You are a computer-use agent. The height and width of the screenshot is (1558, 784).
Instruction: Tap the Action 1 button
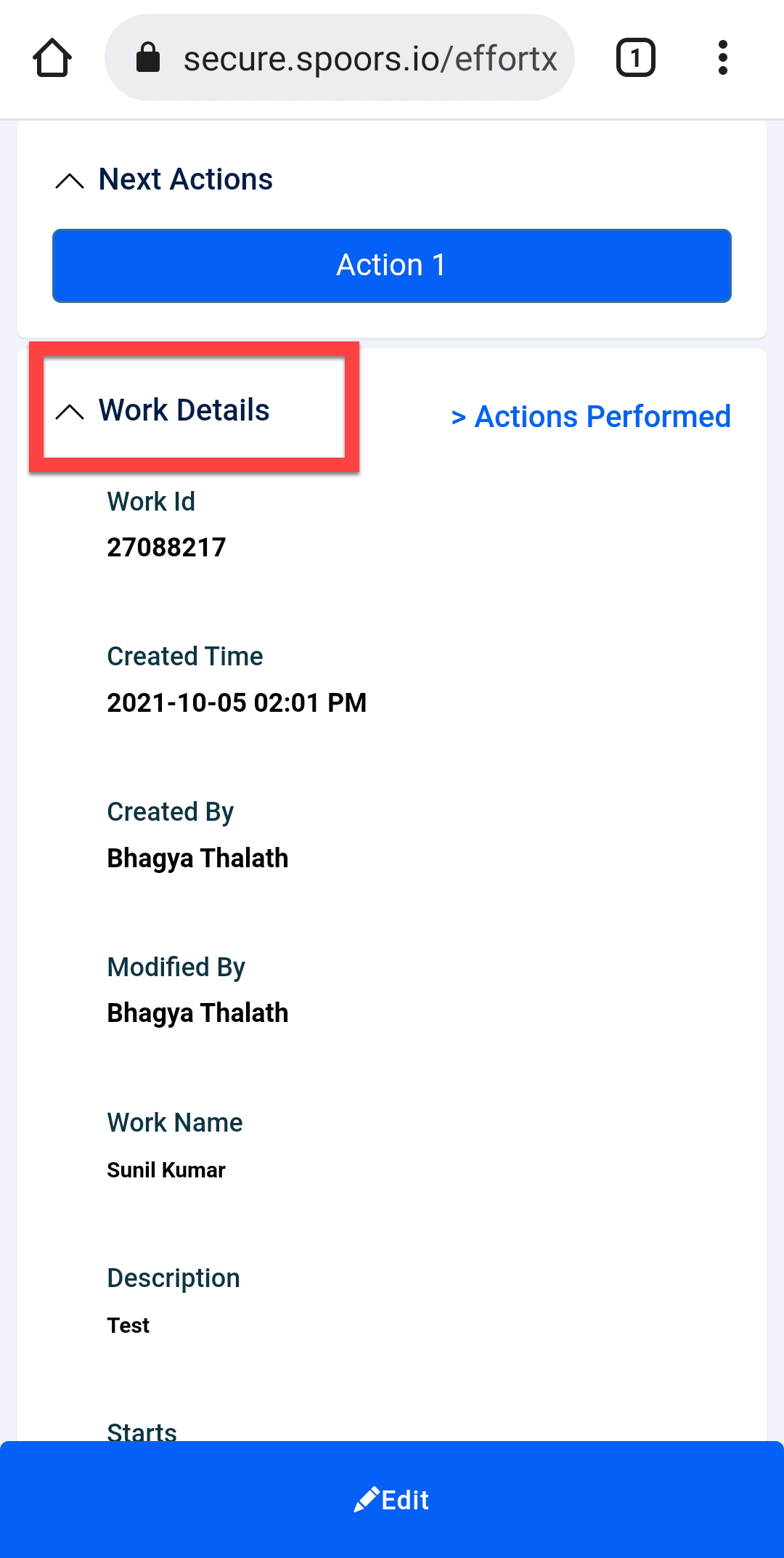(392, 266)
